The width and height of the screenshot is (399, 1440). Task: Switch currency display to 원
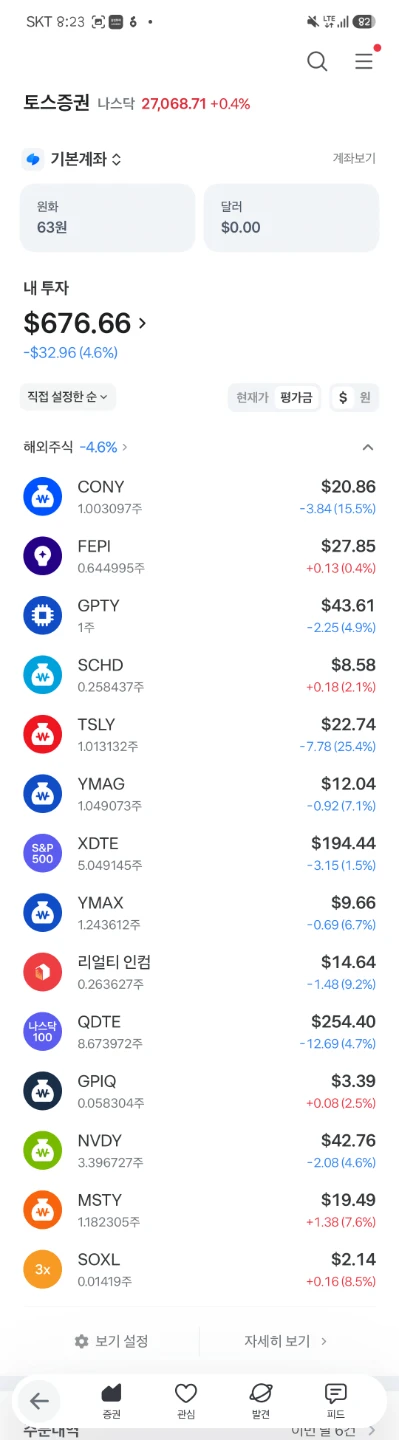pyautogui.click(x=365, y=398)
